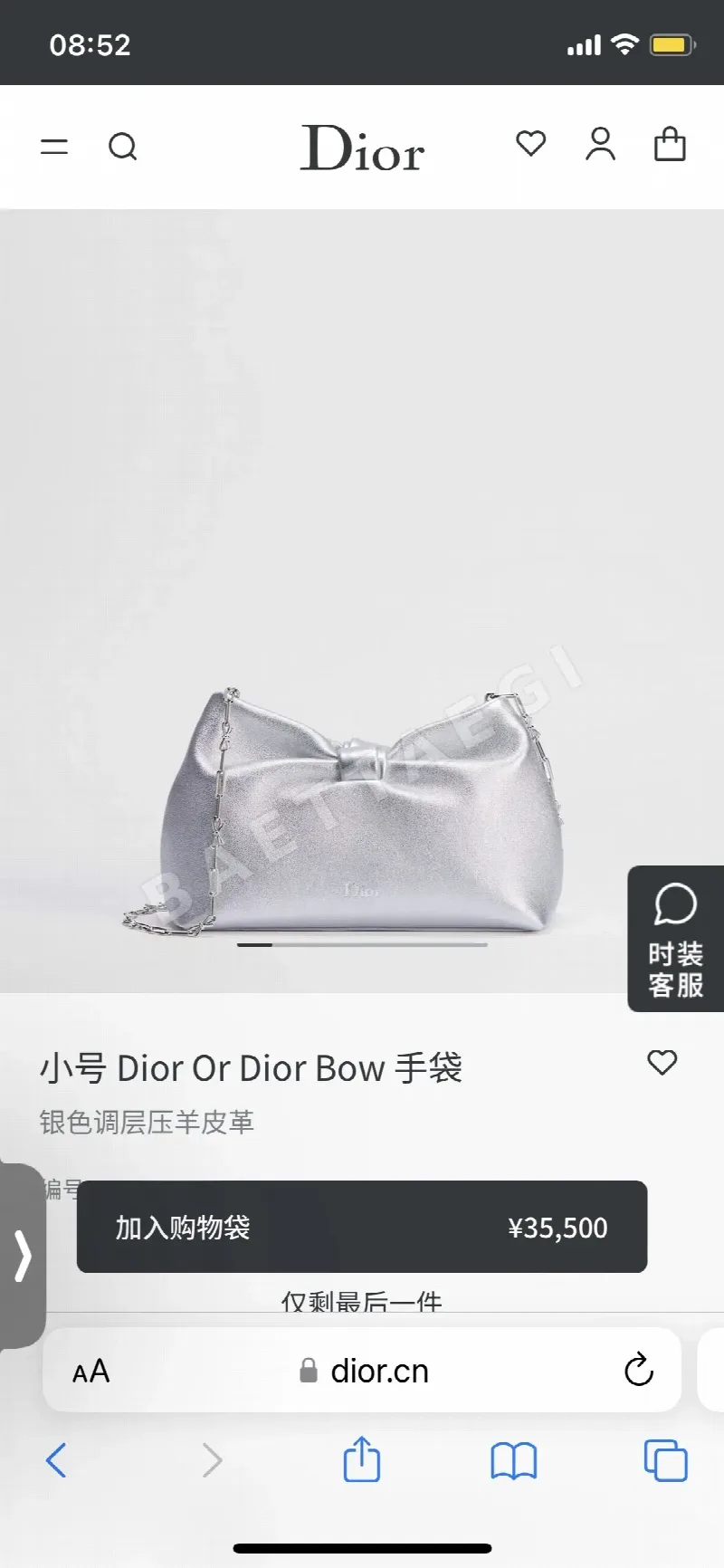Open the hamburger menu
The height and width of the screenshot is (1568, 724).
tap(54, 146)
